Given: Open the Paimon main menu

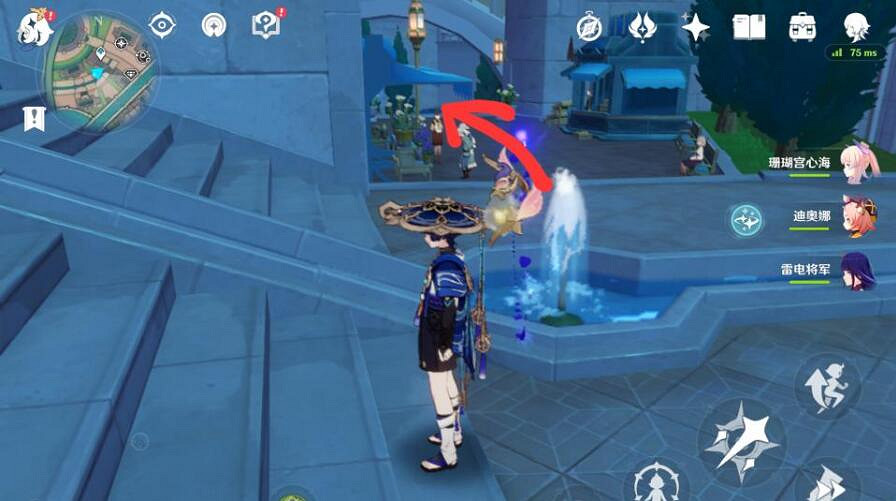Looking at the screenshot, I should pos(35,29).
